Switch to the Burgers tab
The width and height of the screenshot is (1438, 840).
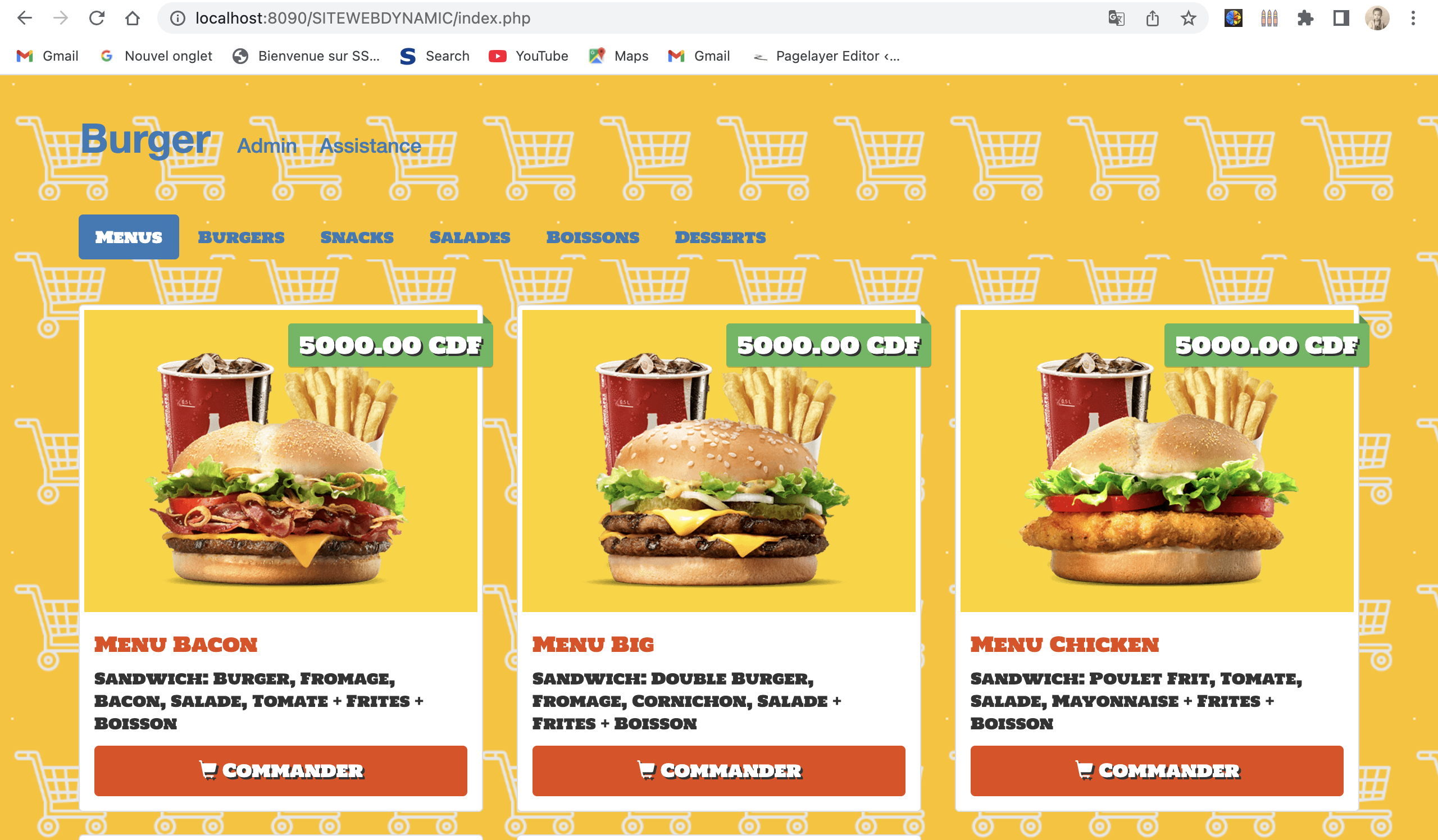coord(241,237)
